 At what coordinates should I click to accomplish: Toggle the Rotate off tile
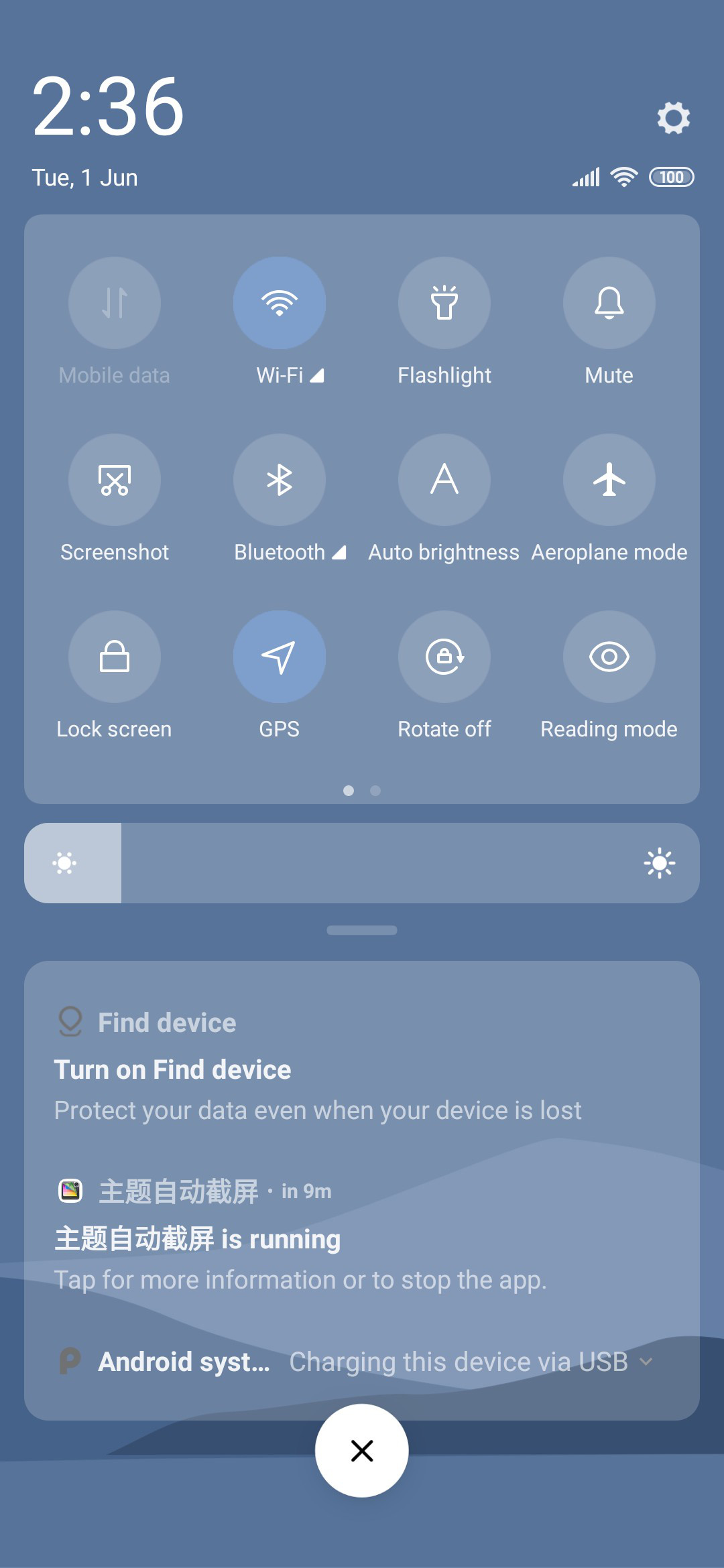444,657
